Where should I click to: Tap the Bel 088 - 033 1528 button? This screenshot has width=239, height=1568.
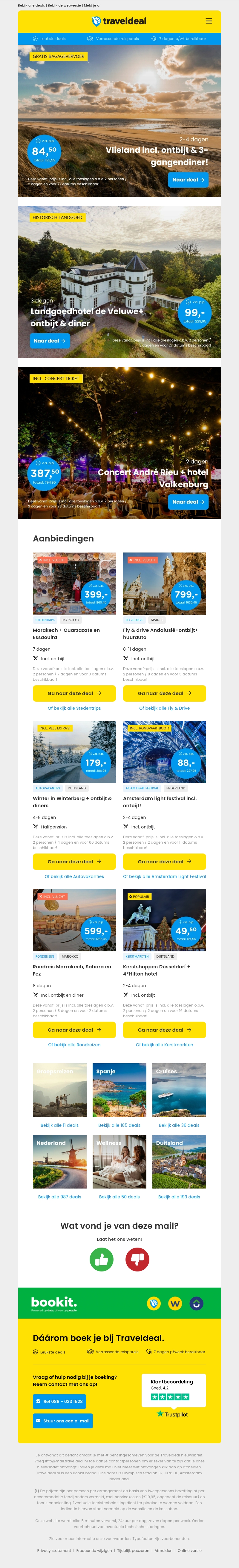pos(59,1402)
